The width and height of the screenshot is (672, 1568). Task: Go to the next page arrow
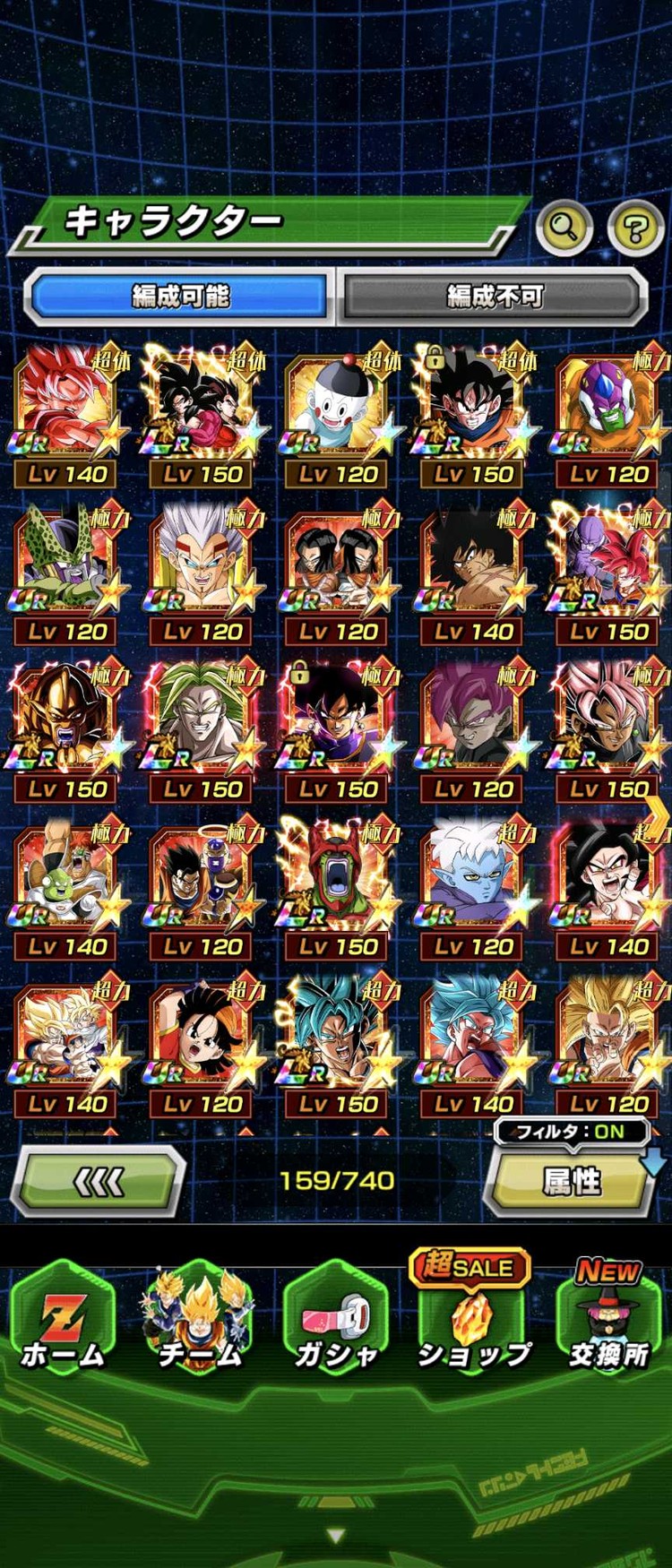pos(657,817)
